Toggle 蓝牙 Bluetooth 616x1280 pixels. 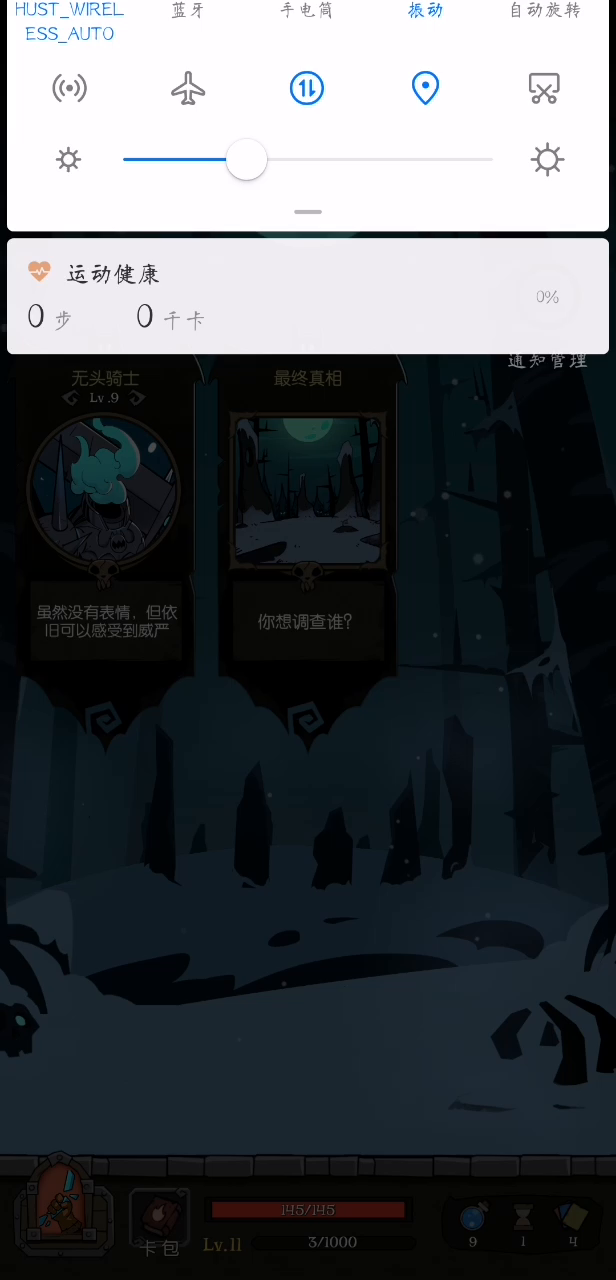tap(188, 10)
